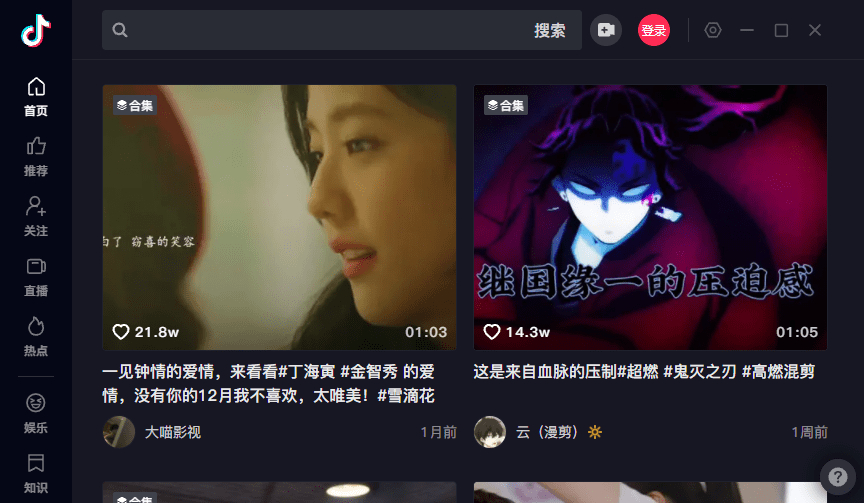Close the window
864x503 pixels.
point(815,30)
